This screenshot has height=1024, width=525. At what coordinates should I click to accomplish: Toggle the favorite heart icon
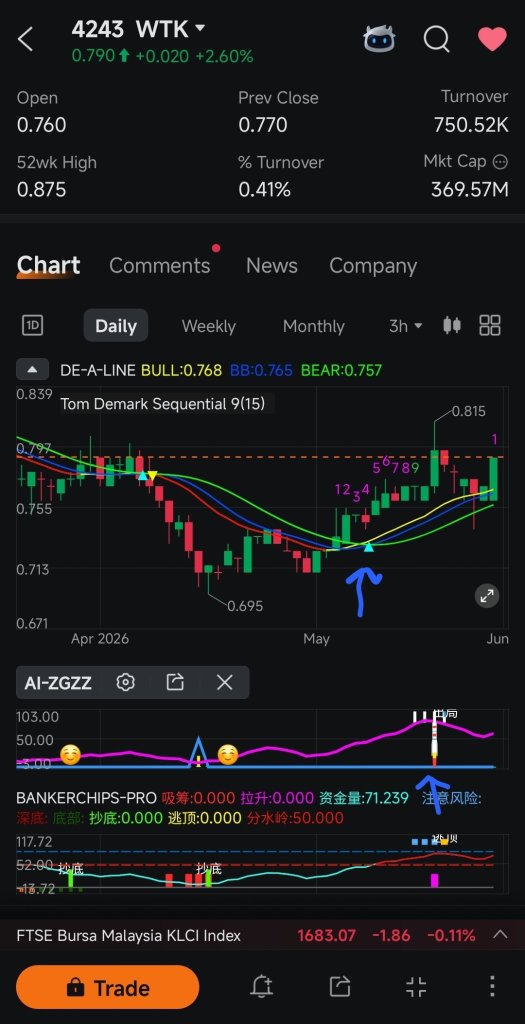492,39
